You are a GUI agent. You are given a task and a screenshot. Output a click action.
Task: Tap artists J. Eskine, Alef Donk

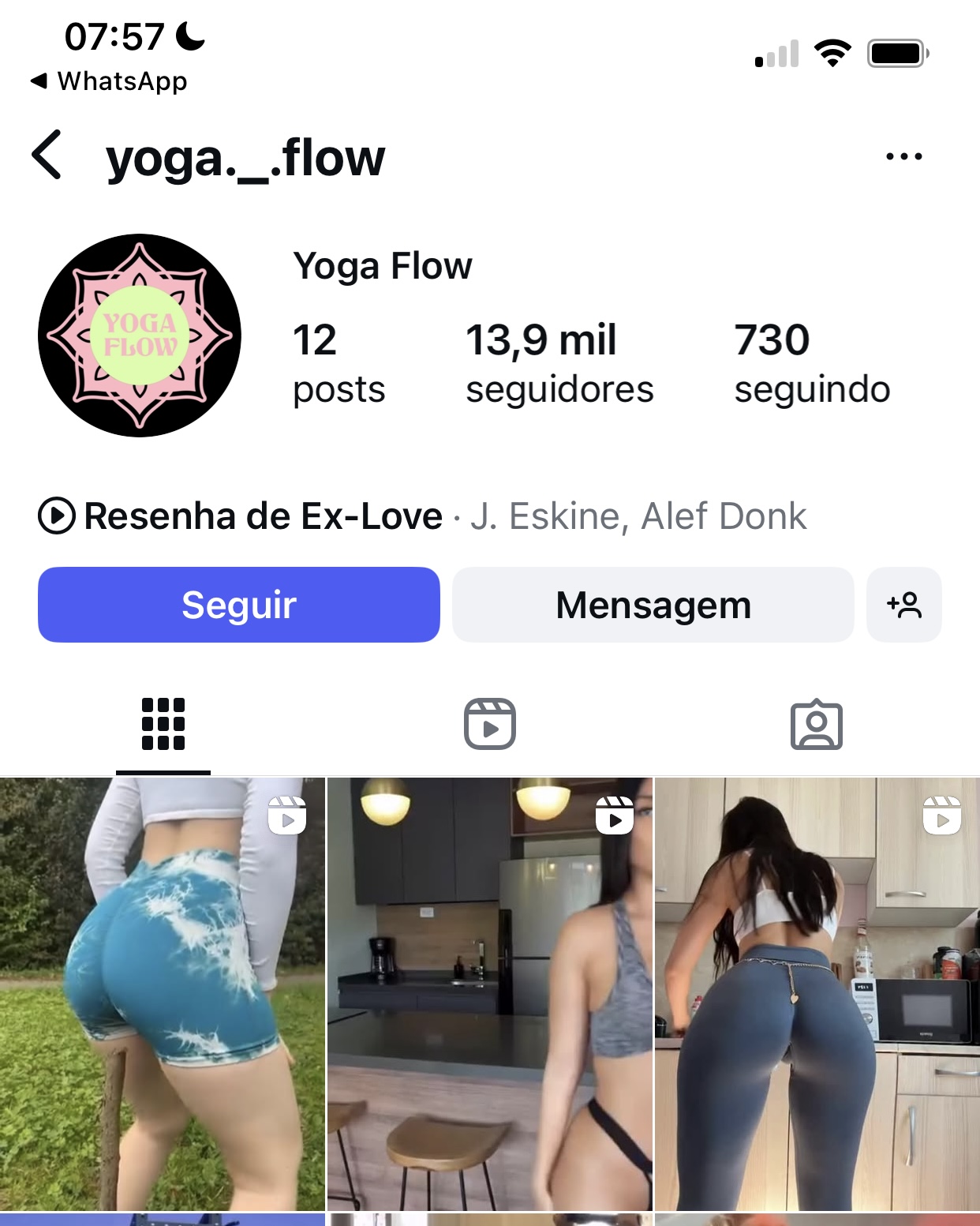[639, 516]
